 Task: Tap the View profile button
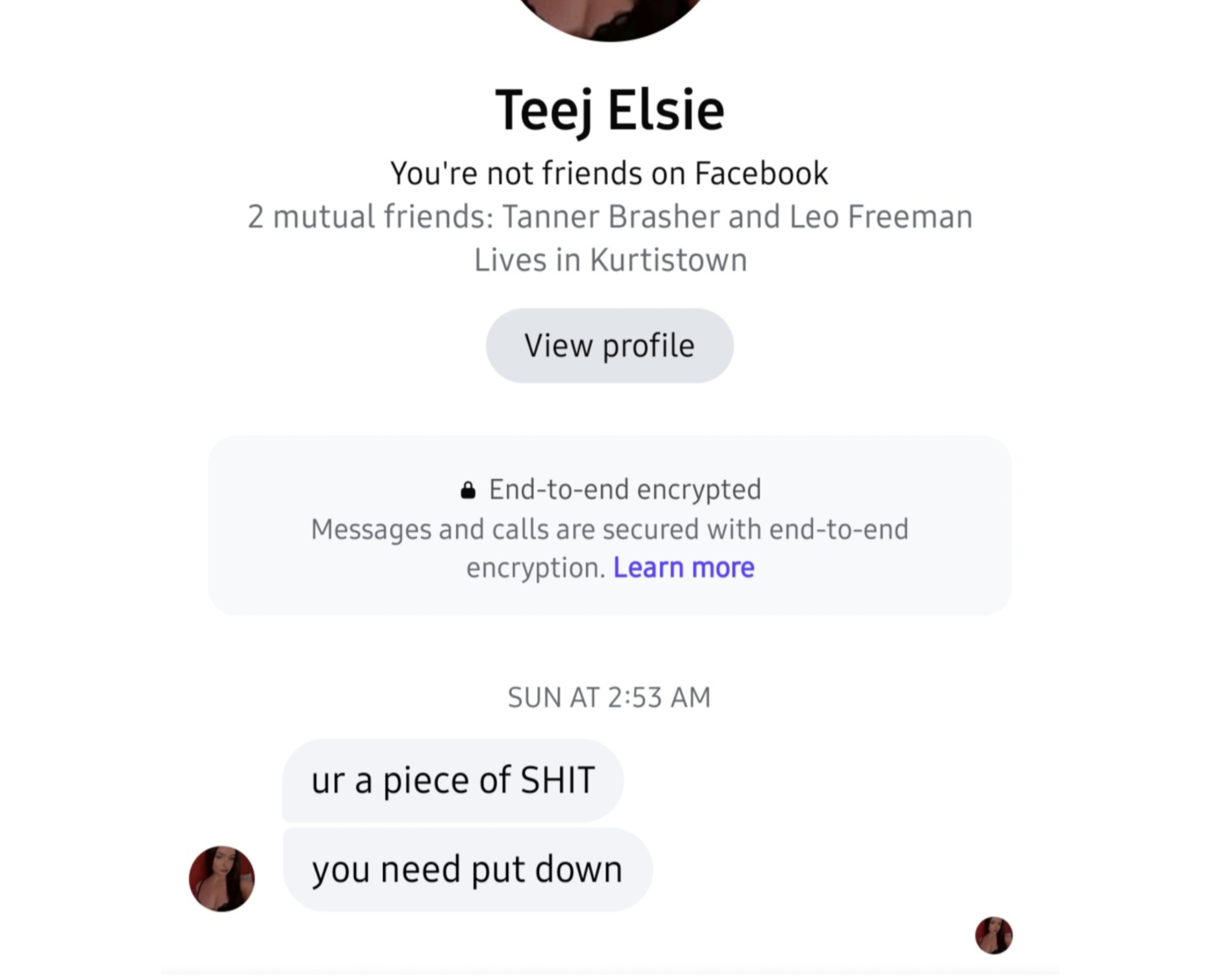coord(609,346)
